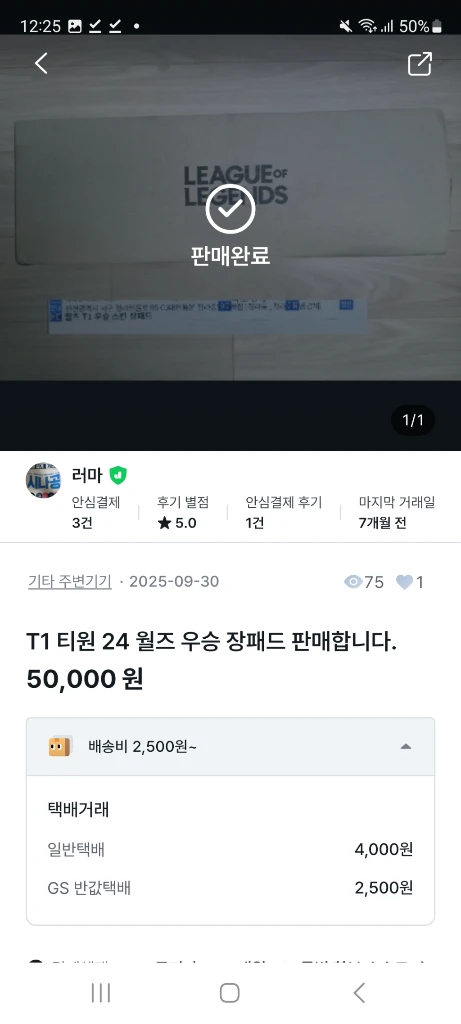
Task: Open the recent apps view
Action: 101,993
